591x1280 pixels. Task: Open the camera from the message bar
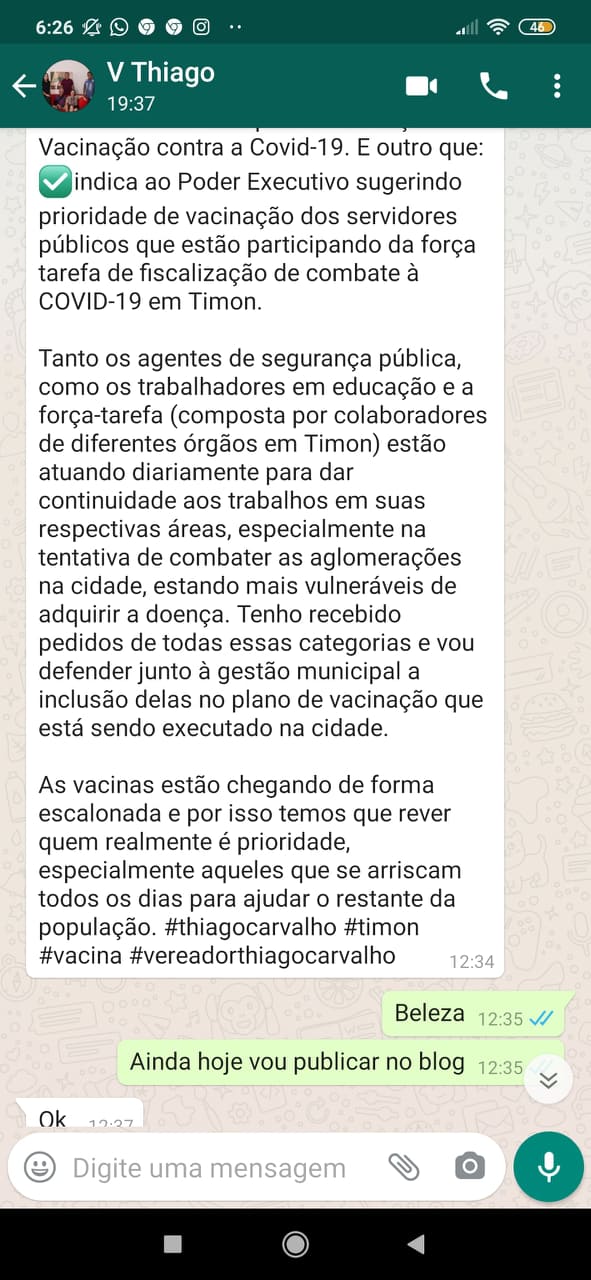(469, 1166)
